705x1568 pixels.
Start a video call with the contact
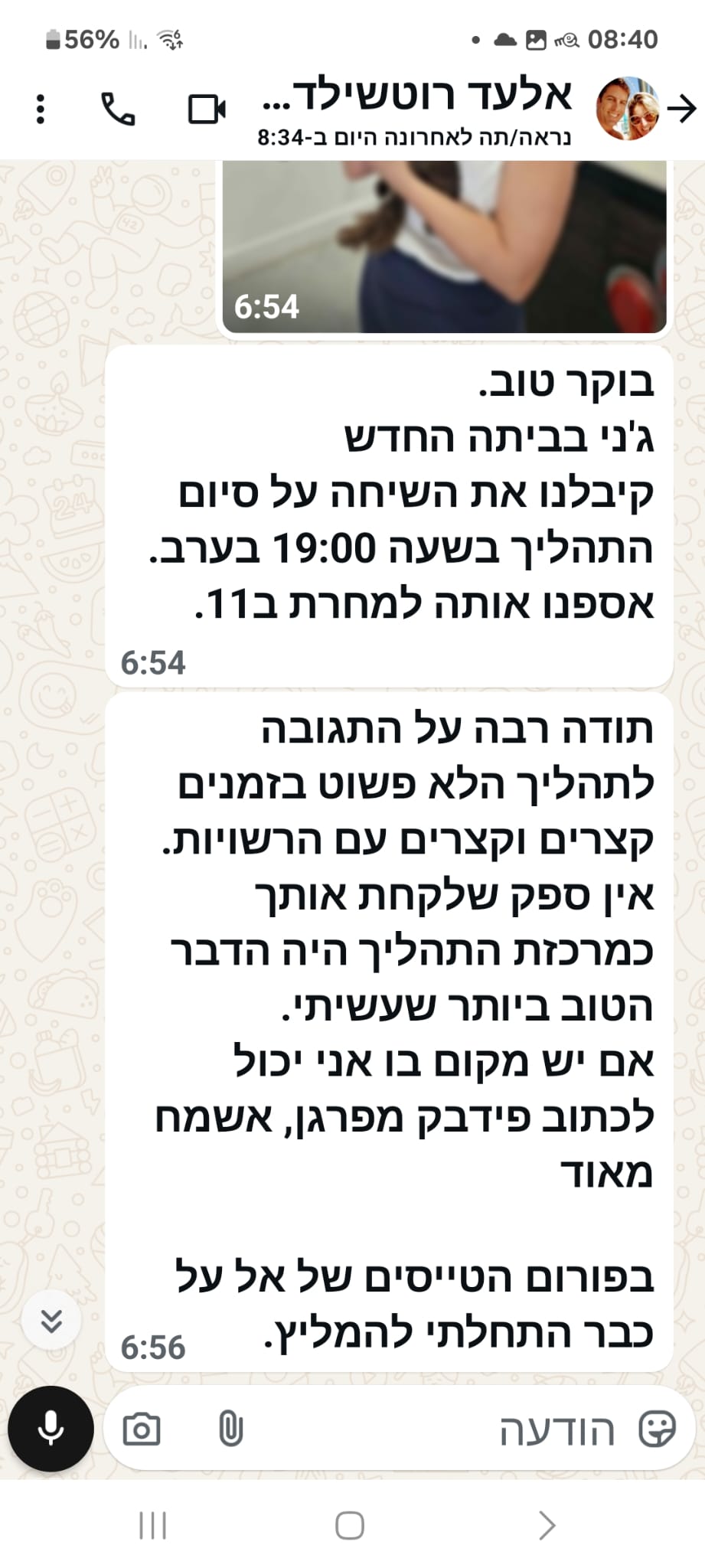point(207,109)
